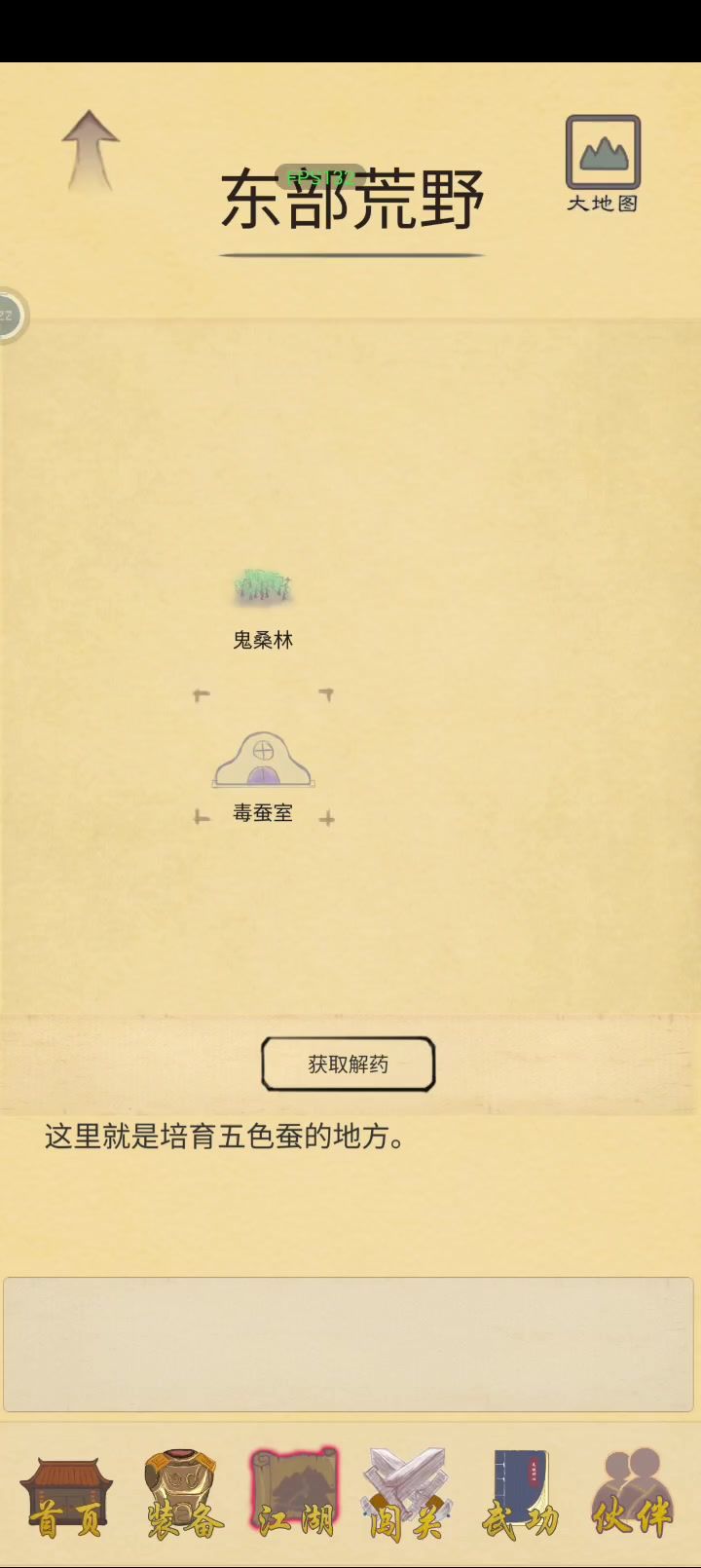Open the 武功 skills tab
The height and width of the screenshot is (1568, 701).
pyautogui.click(x=520, y=1497)
